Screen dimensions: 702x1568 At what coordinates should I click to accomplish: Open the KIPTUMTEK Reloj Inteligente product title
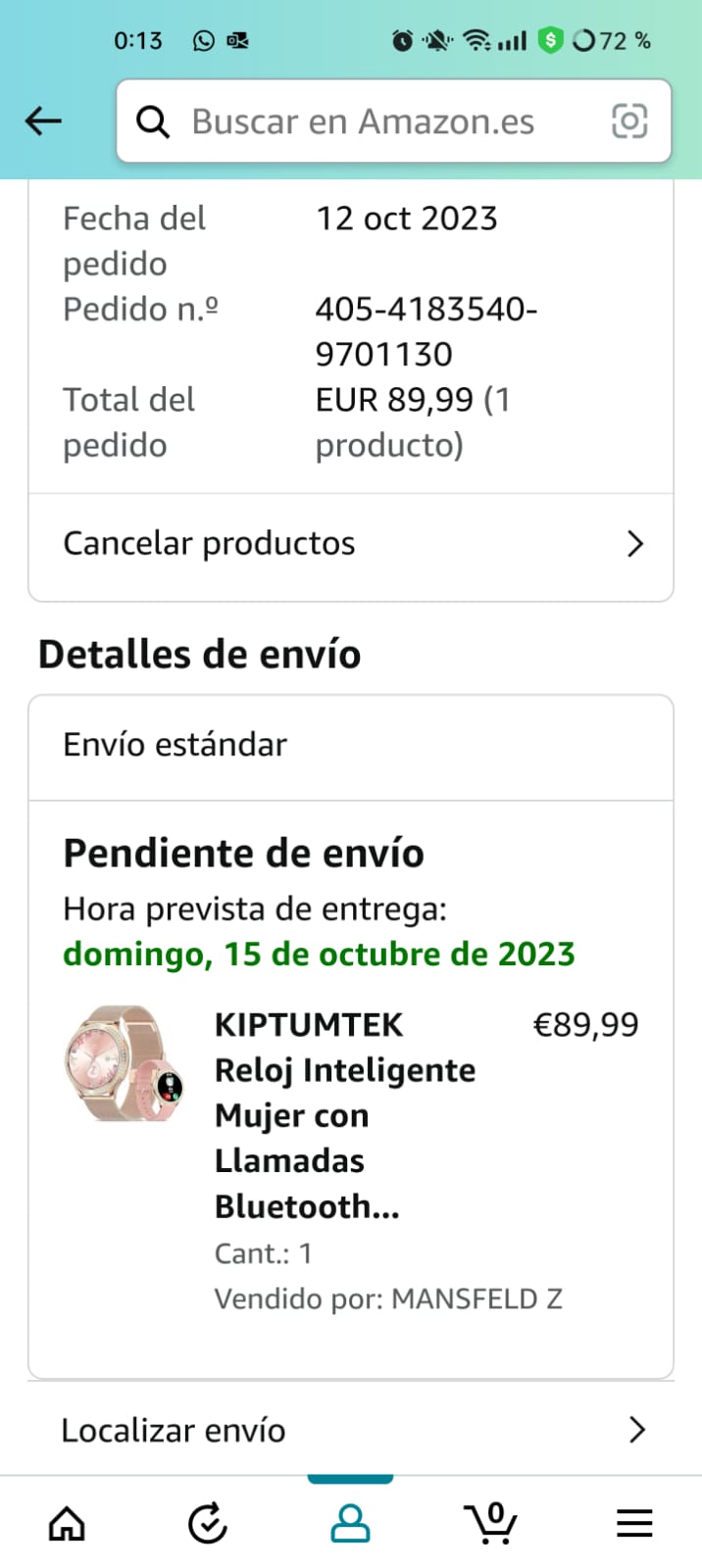tap(345, 1115)
